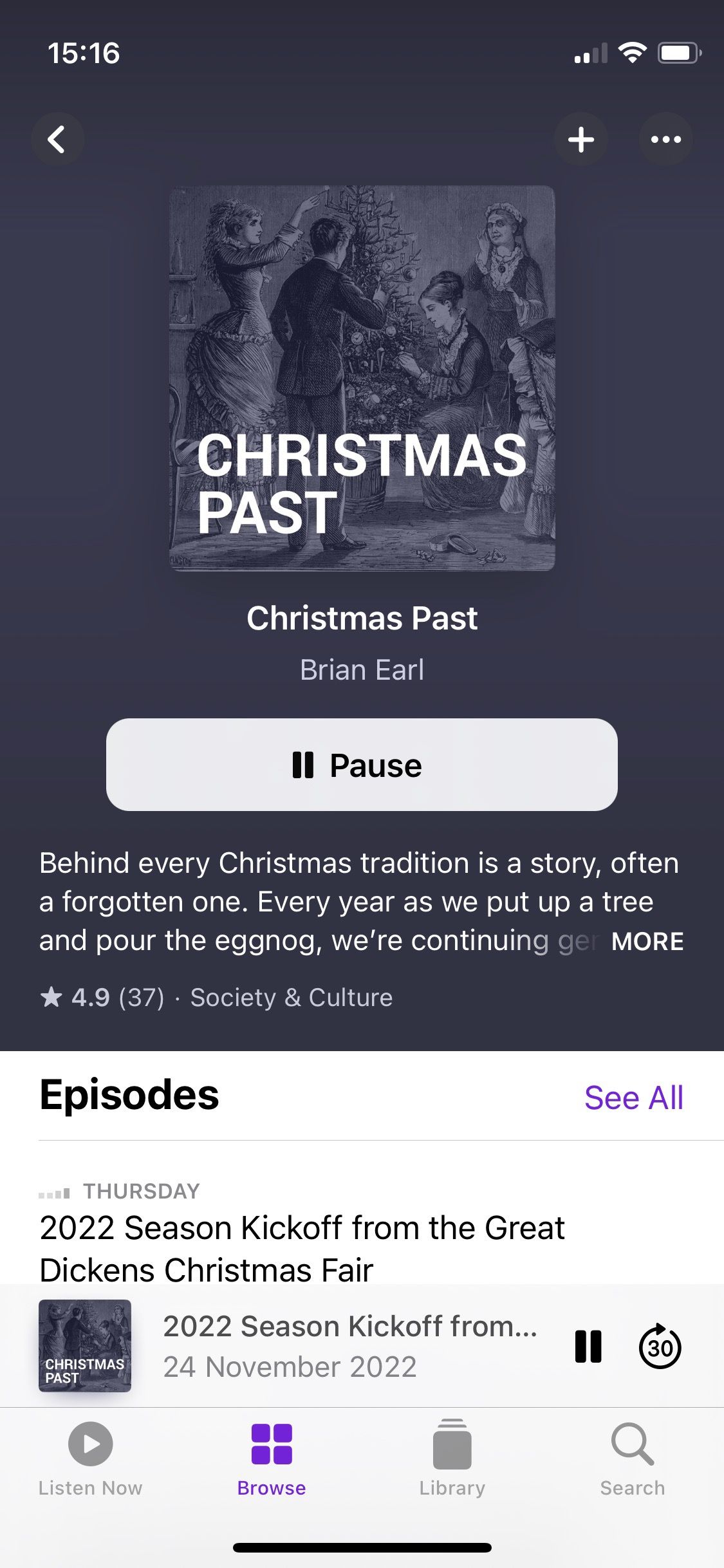
Task: Go back to the previous screen
Action: point(57,139)
